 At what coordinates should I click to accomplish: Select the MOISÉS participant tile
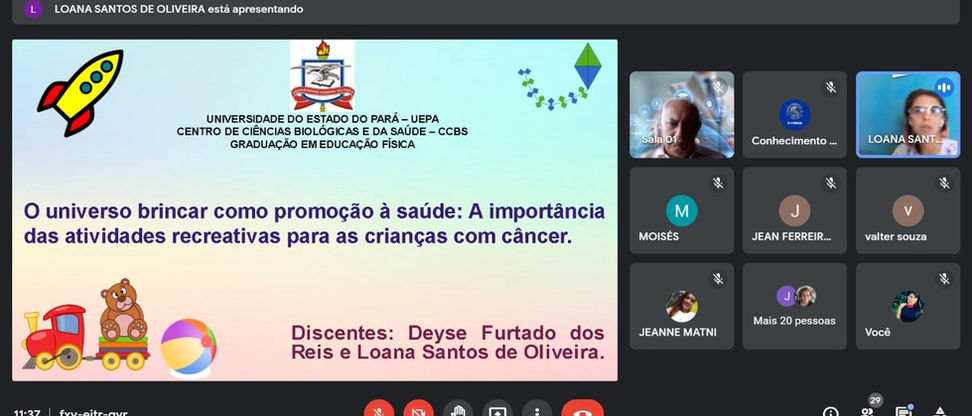[x=681, y=210]
